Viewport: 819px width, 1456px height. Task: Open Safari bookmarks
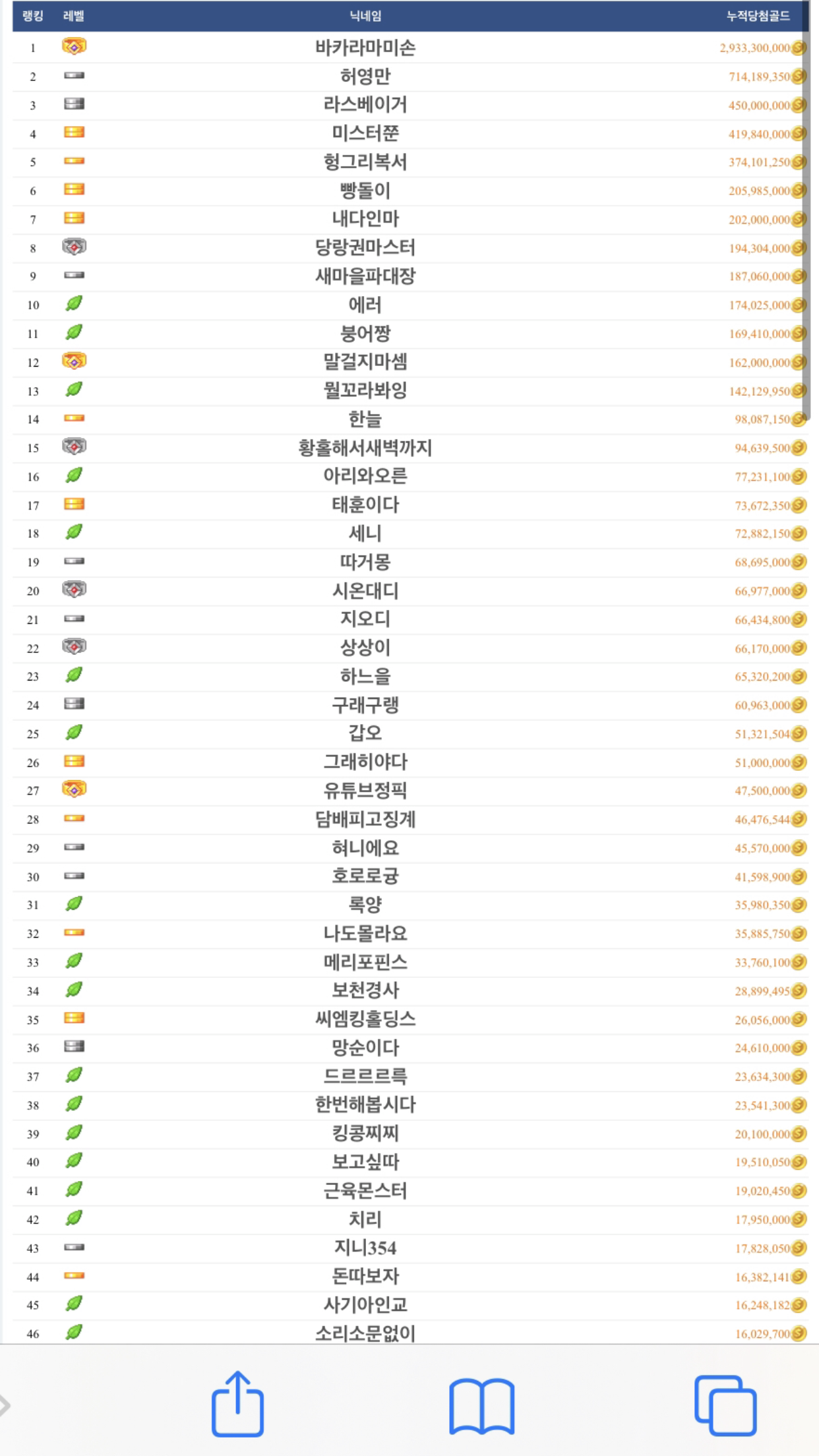[x=481, y=1406]
